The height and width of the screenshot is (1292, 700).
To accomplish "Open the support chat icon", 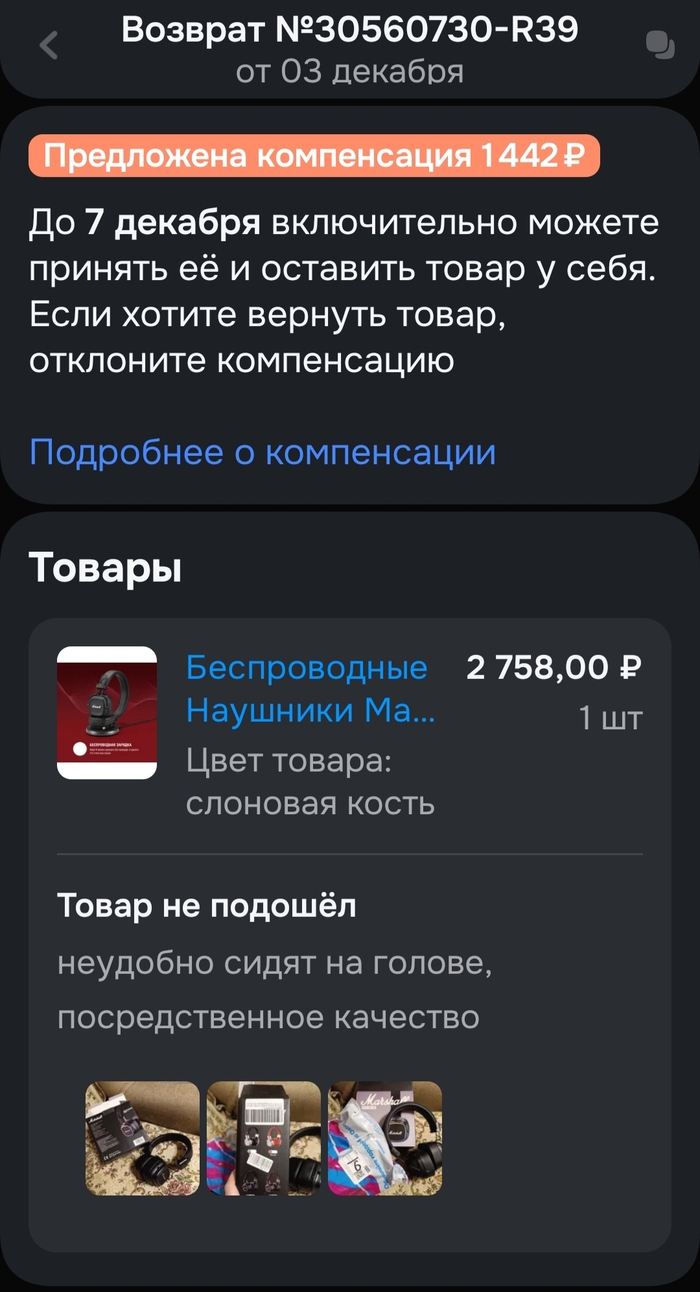I will pos(658,45).
